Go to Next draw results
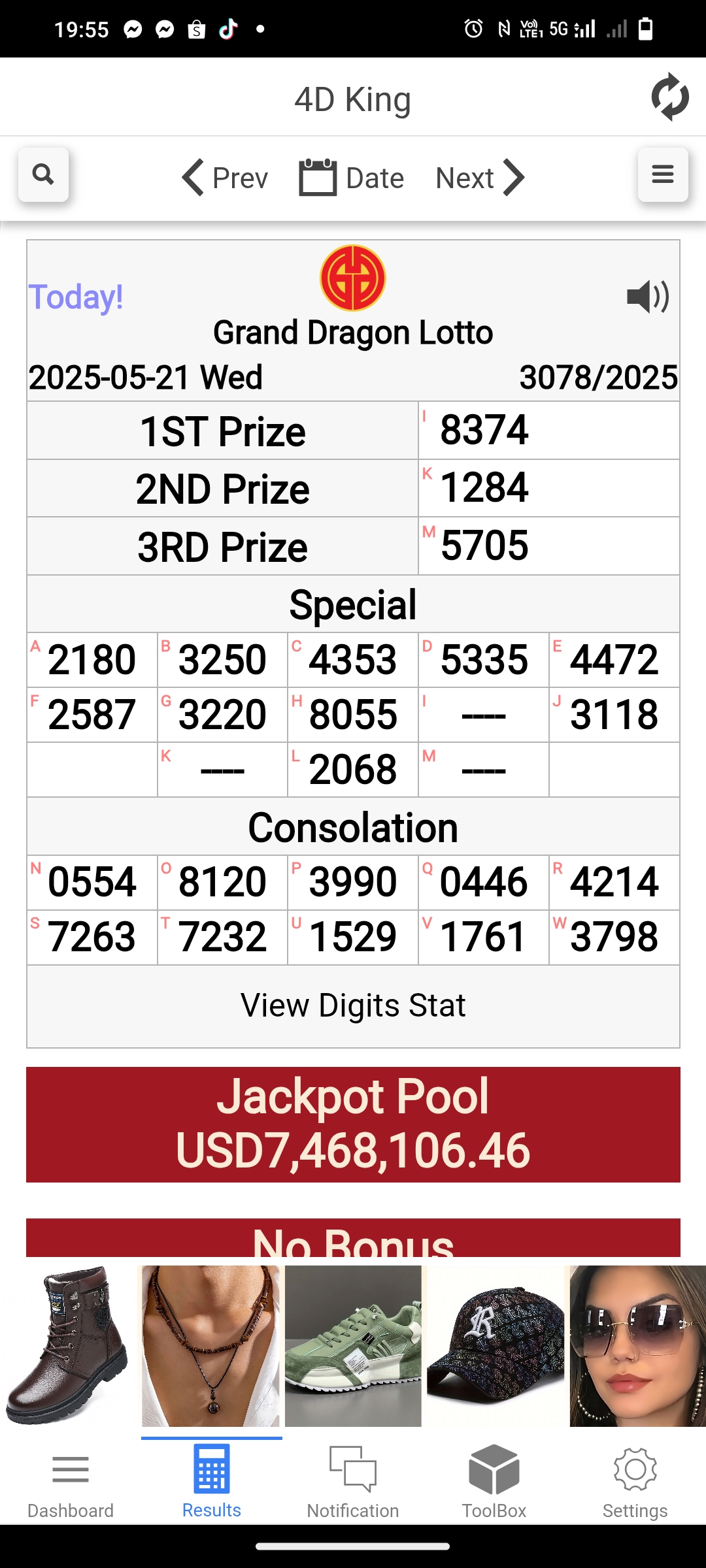This screenshot has height=1568, width=706. click(480, 178)
